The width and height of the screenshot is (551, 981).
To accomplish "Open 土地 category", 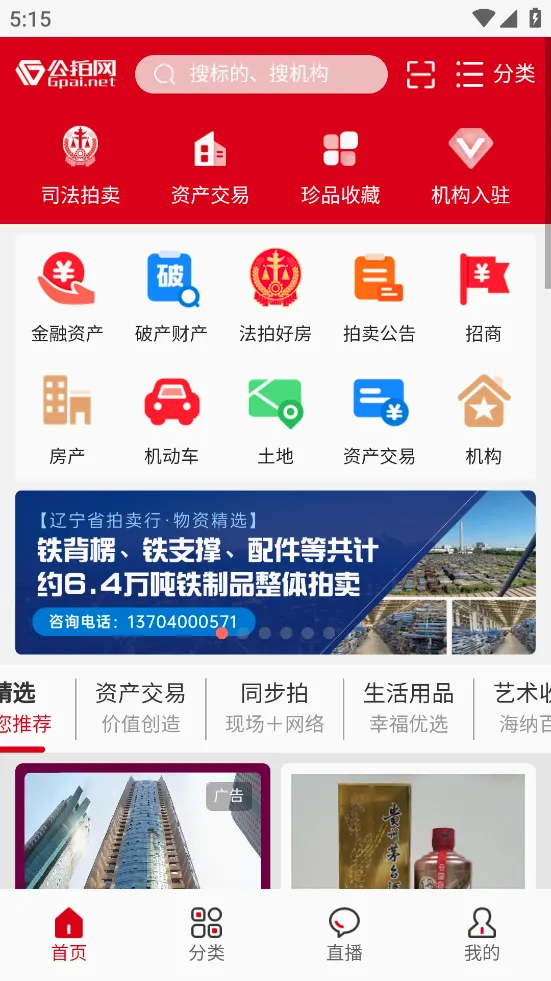I will point(275,420).
